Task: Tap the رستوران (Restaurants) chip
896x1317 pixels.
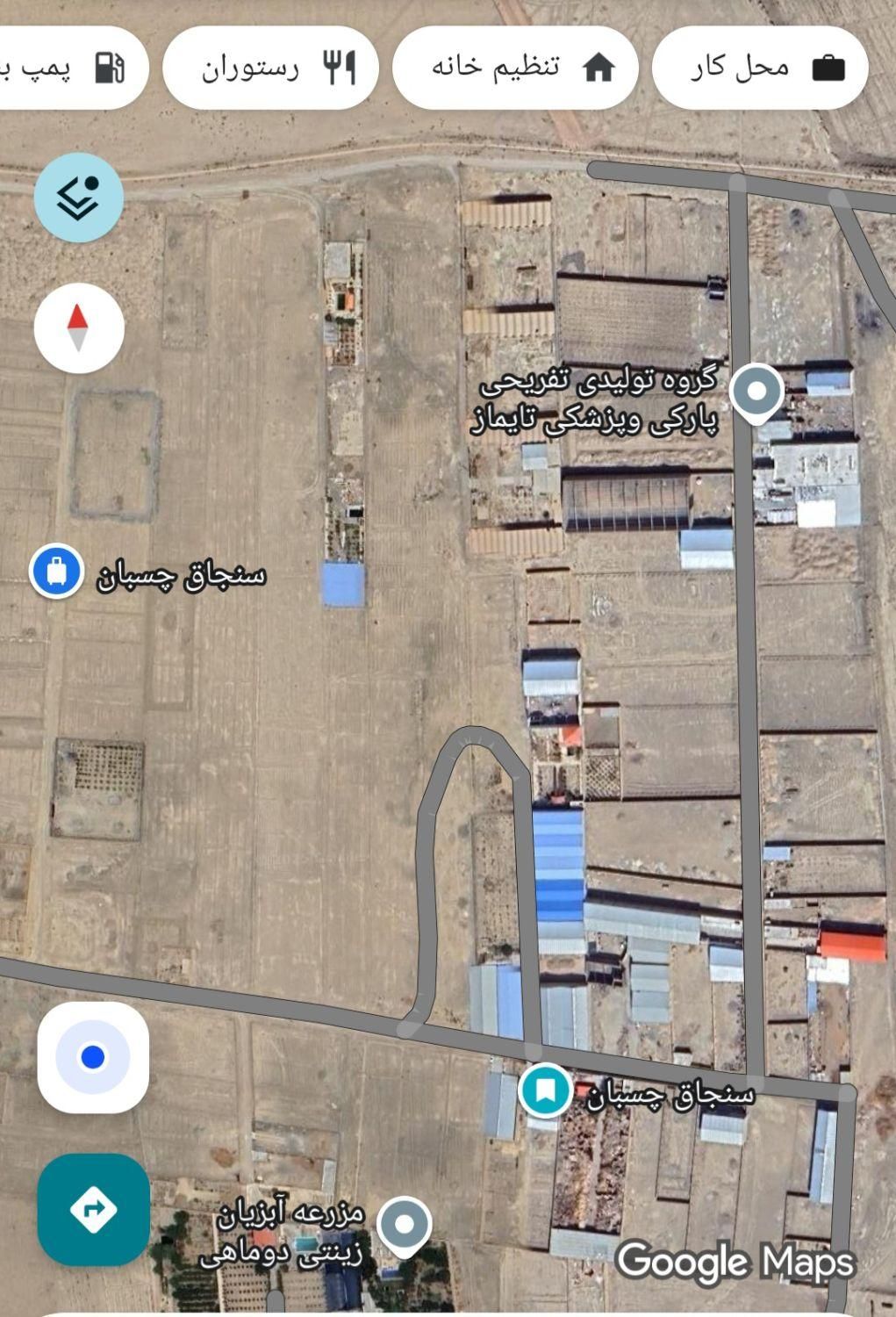Action: pos(270,68)
